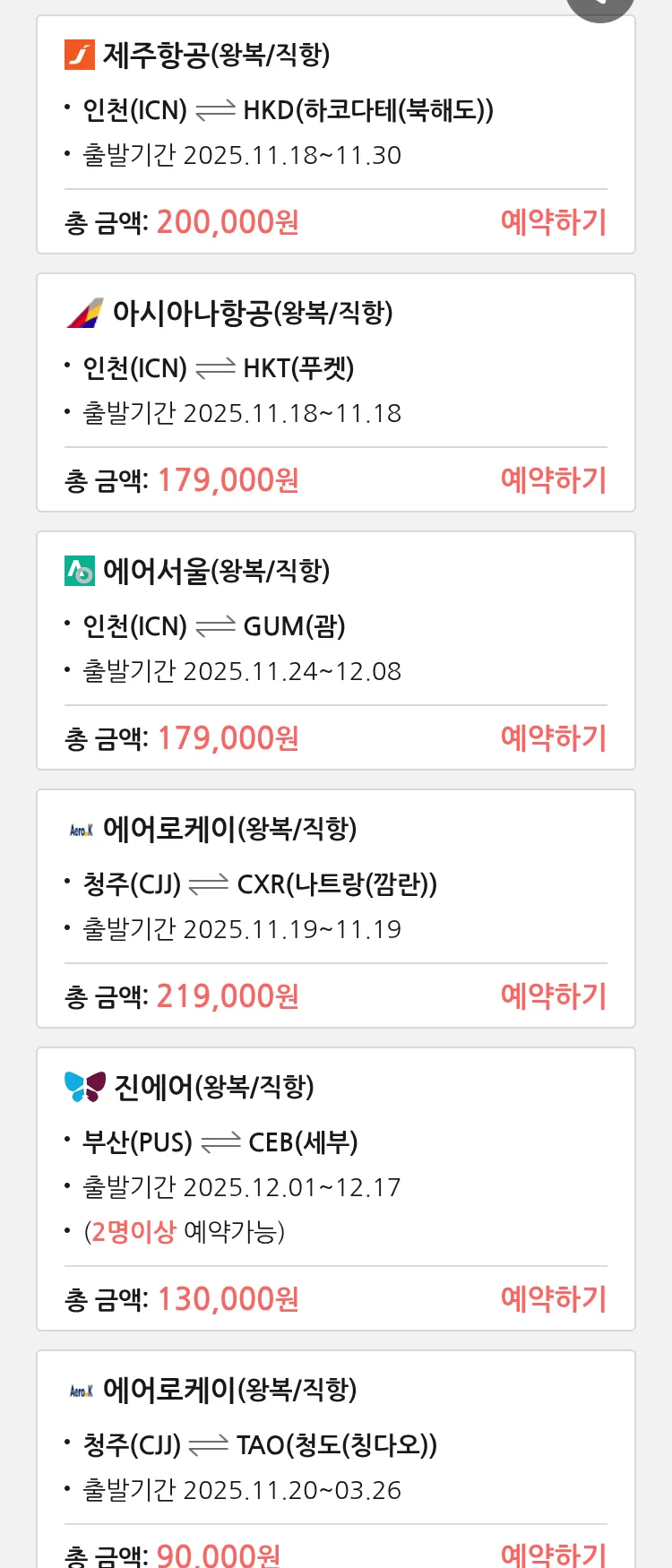Click 예약하기 on the Jeju Air Hakodate deal
Viewport: 672px width, 1568px height.
click(x=554, y=221)
